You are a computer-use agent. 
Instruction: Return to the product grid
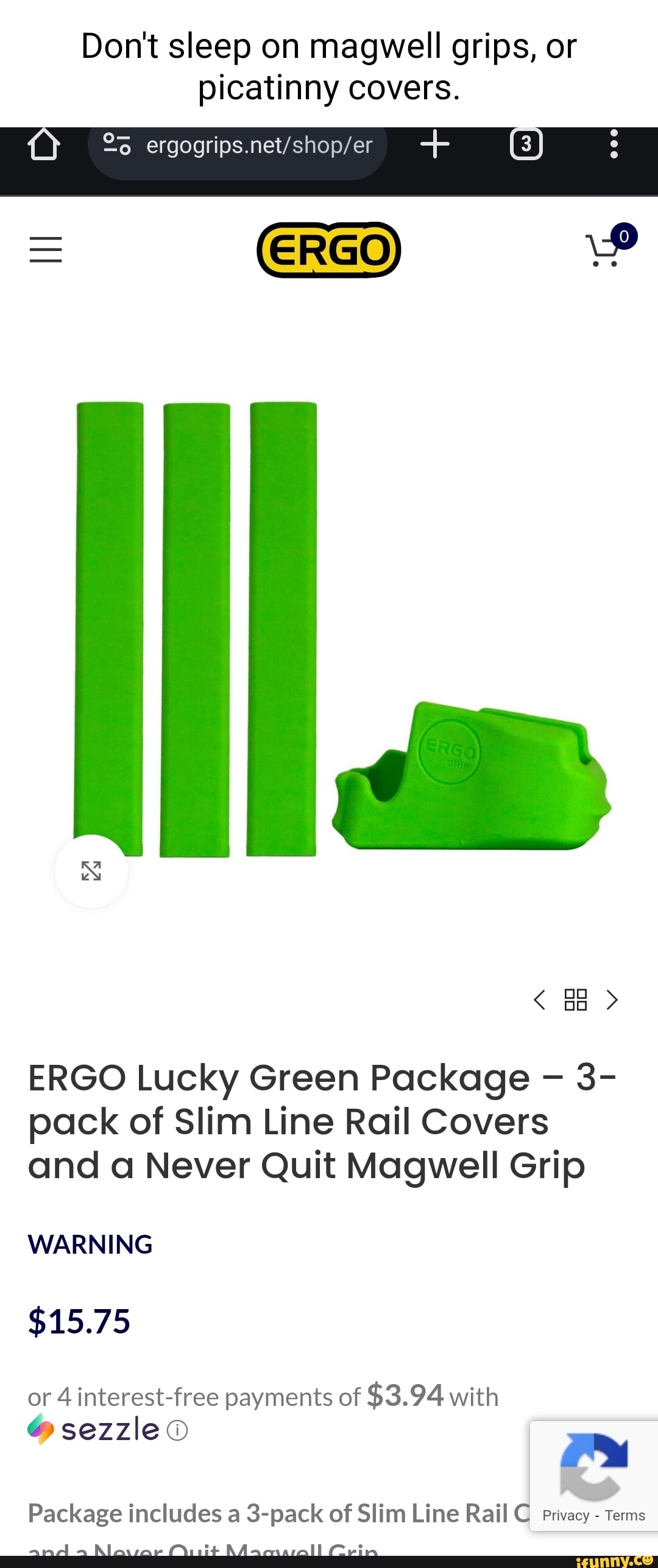click(x=576, y=1000)
